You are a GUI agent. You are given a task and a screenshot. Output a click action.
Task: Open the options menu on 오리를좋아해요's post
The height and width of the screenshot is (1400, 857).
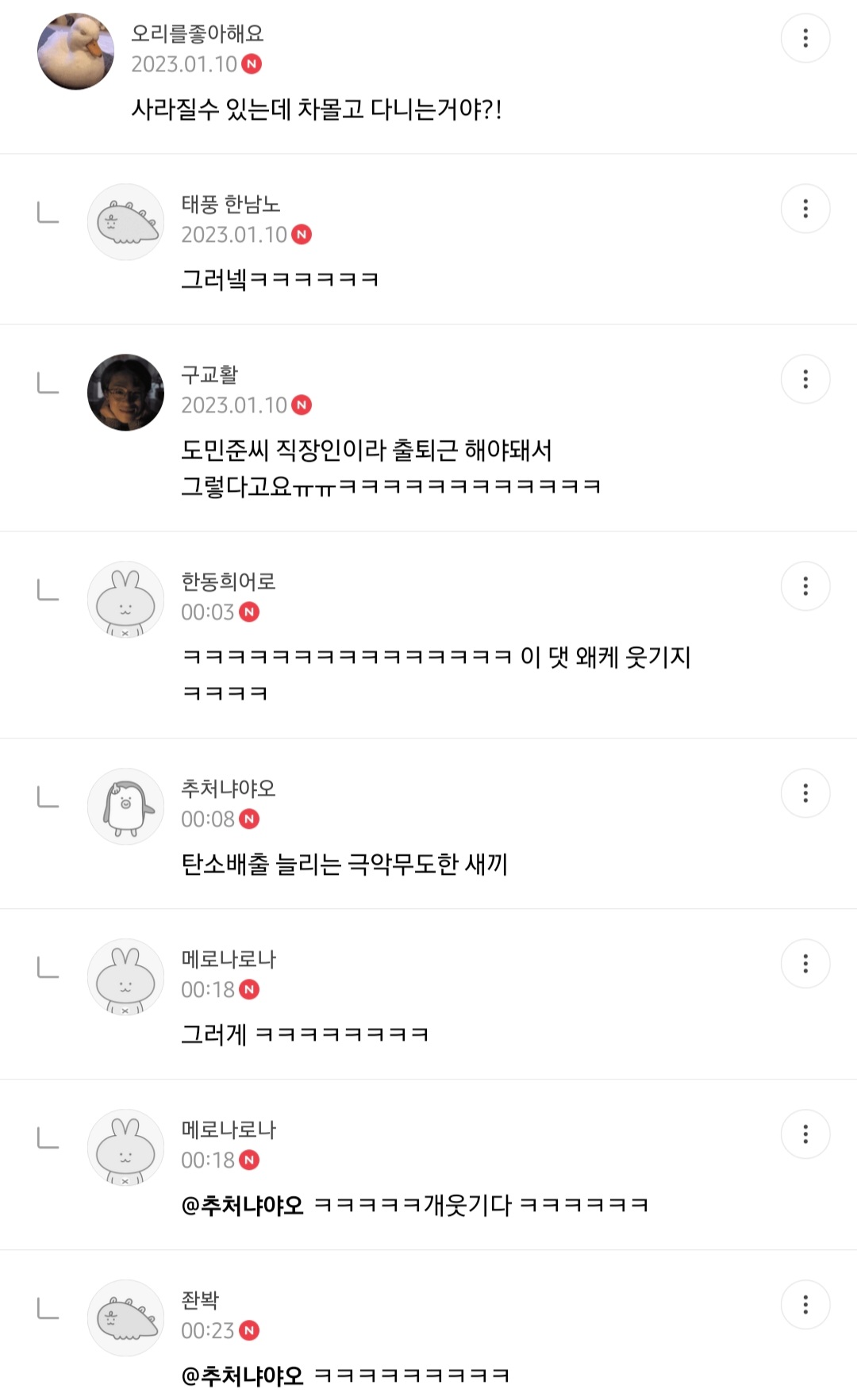tap(806, 38)
